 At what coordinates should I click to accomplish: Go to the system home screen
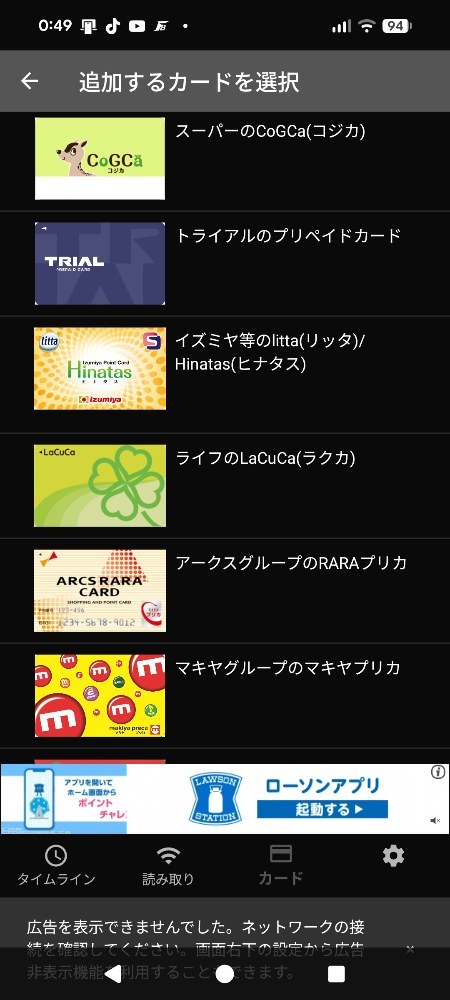[224, 973]
